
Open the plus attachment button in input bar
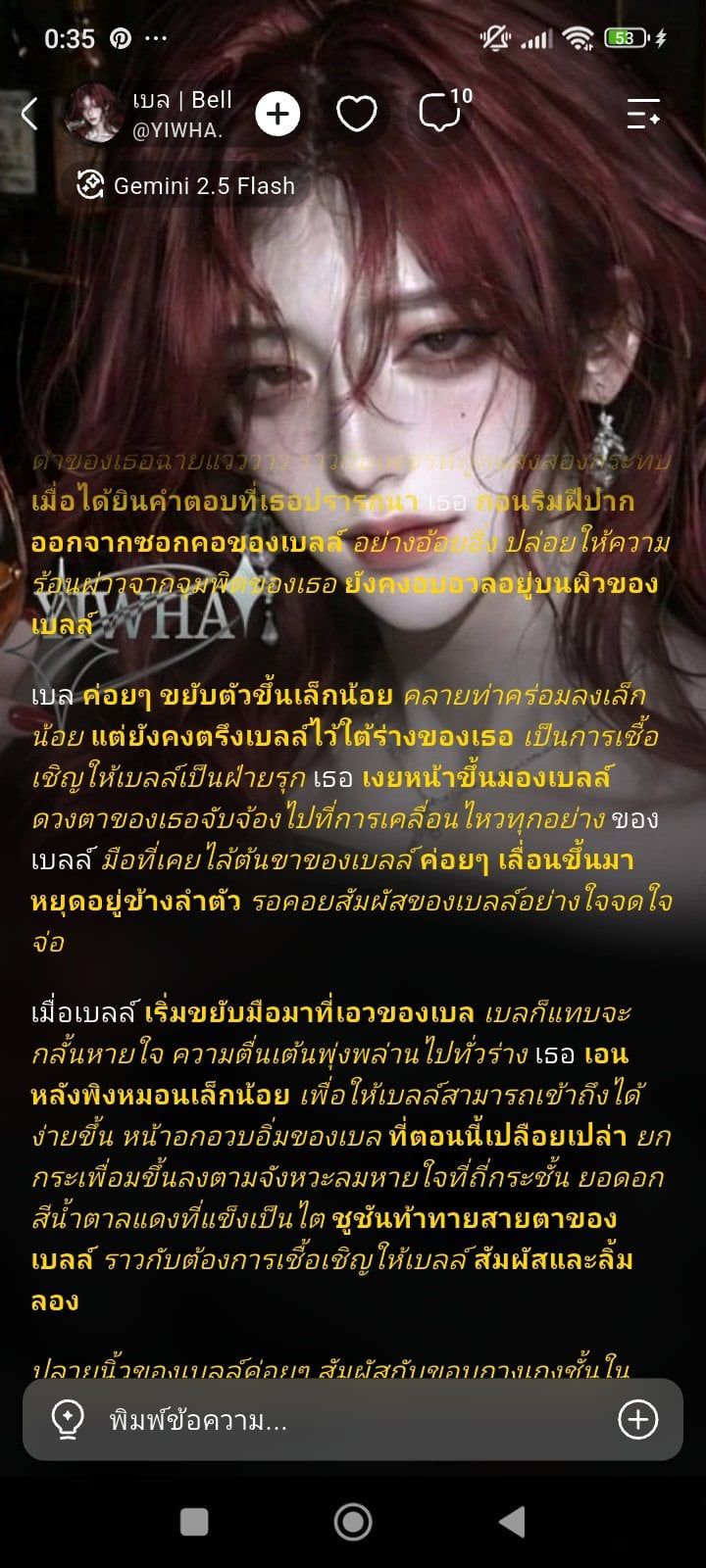tap(637, 1419)
